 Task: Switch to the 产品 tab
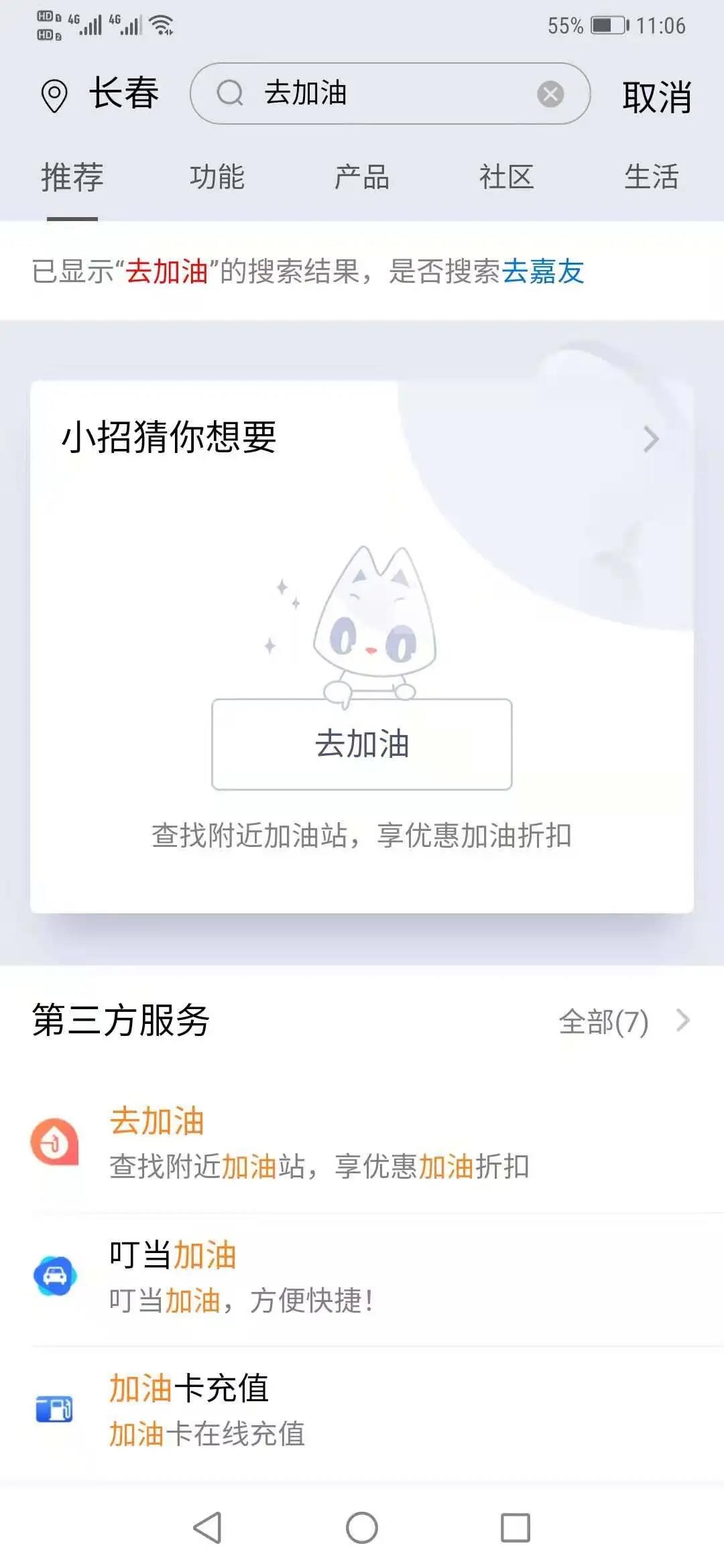tap(361, 178)
